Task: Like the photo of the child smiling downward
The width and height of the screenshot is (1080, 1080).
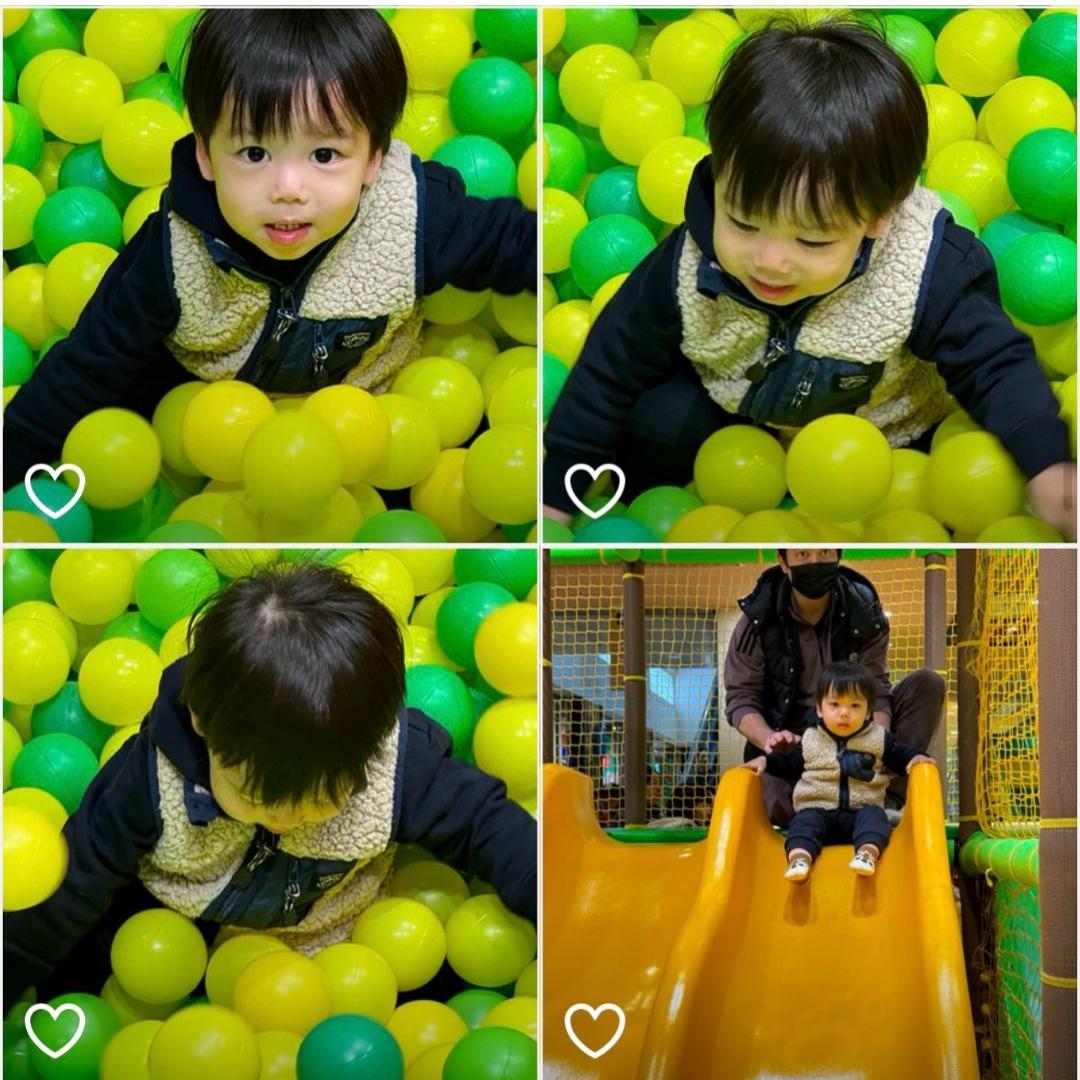Action: tap(595, 490)
